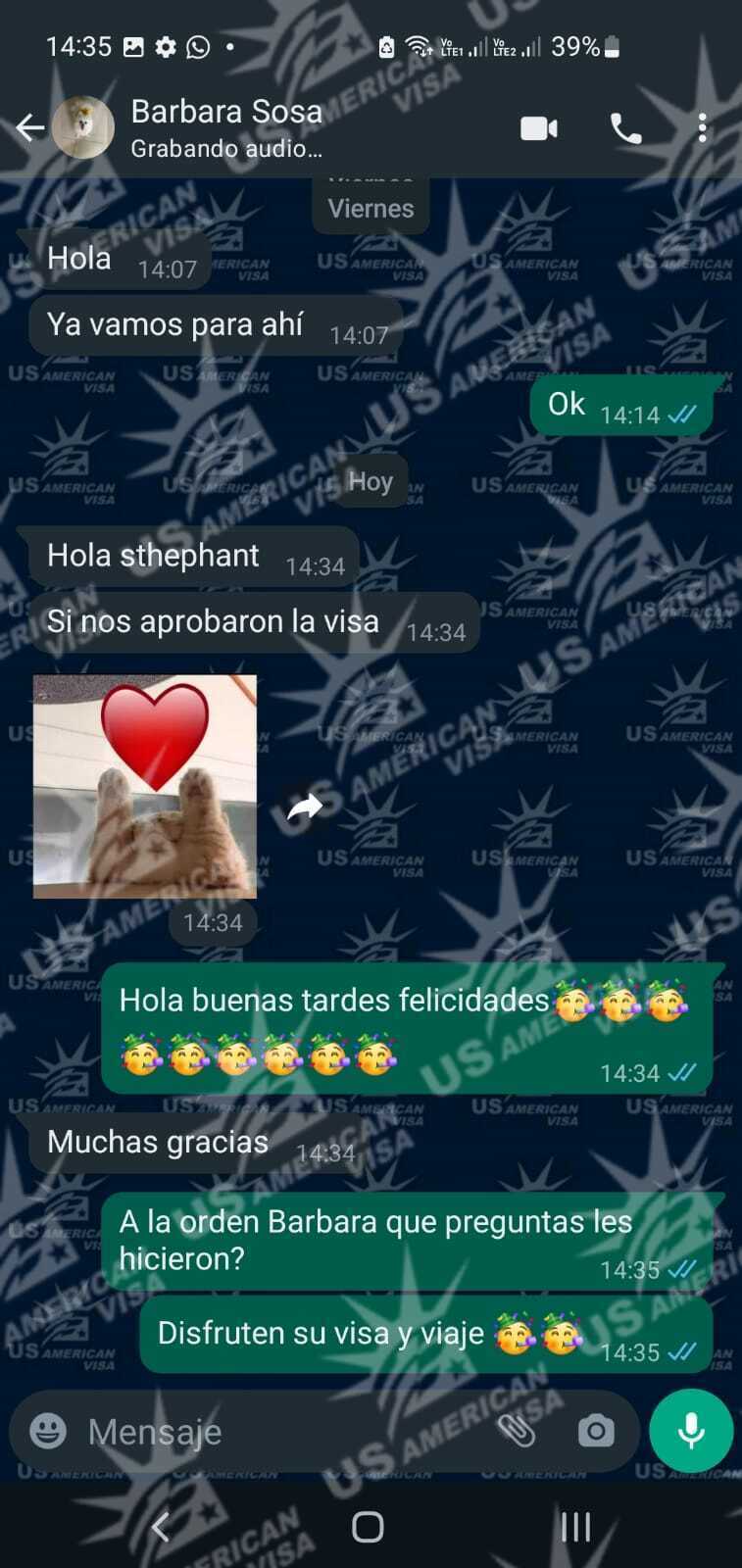Tap the system home button

[368, 1527]
